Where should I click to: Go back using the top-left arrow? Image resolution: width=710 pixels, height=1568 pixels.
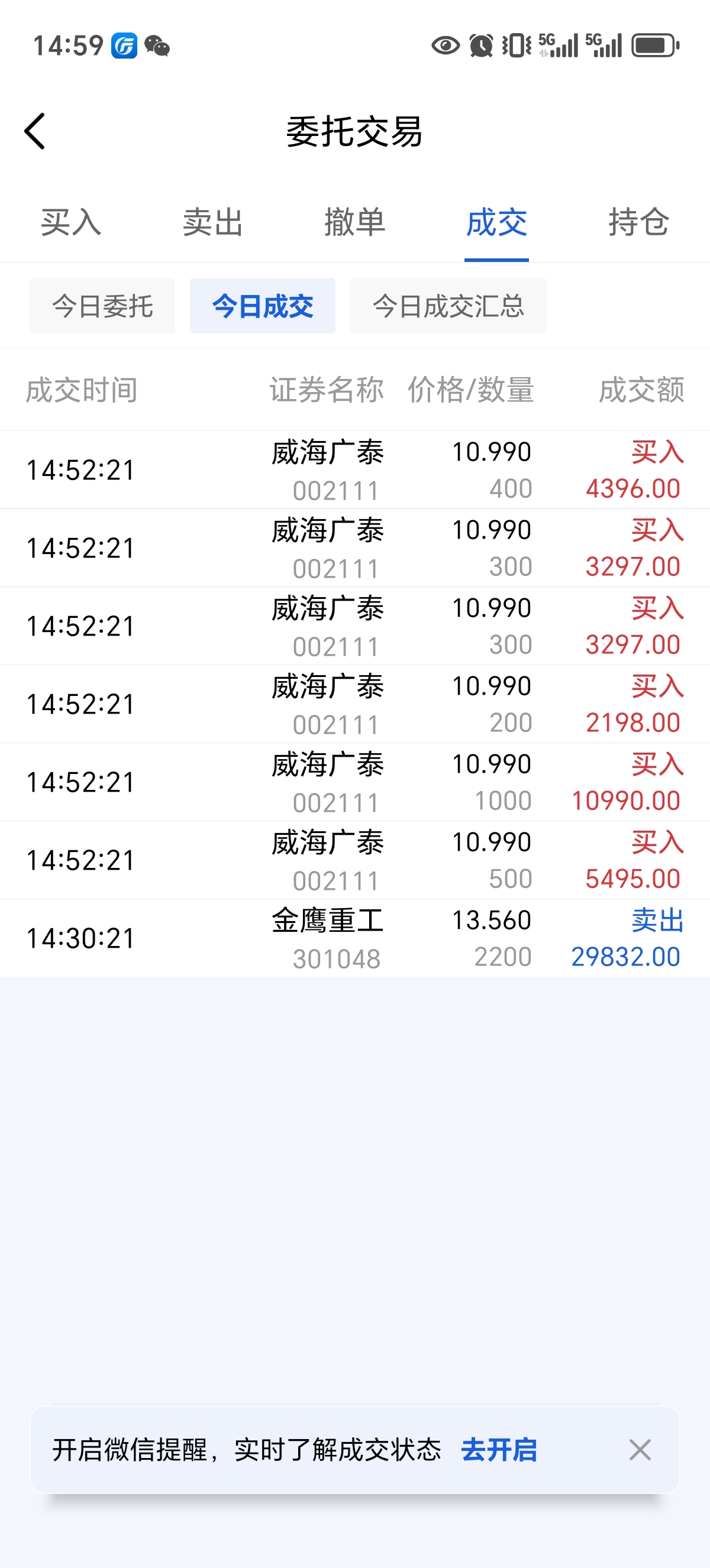[35, 131]
